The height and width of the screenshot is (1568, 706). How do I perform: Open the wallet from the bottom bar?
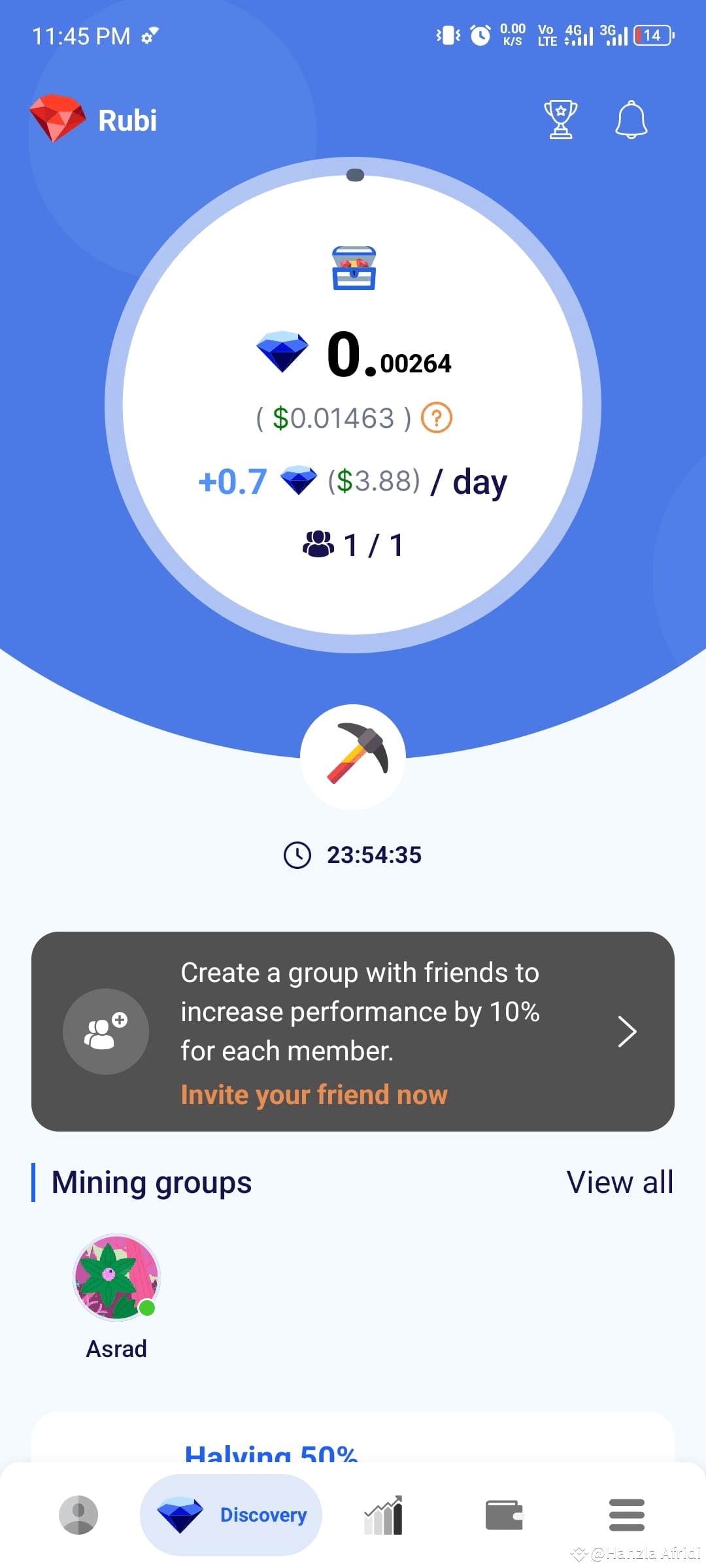coord(504,1516)
